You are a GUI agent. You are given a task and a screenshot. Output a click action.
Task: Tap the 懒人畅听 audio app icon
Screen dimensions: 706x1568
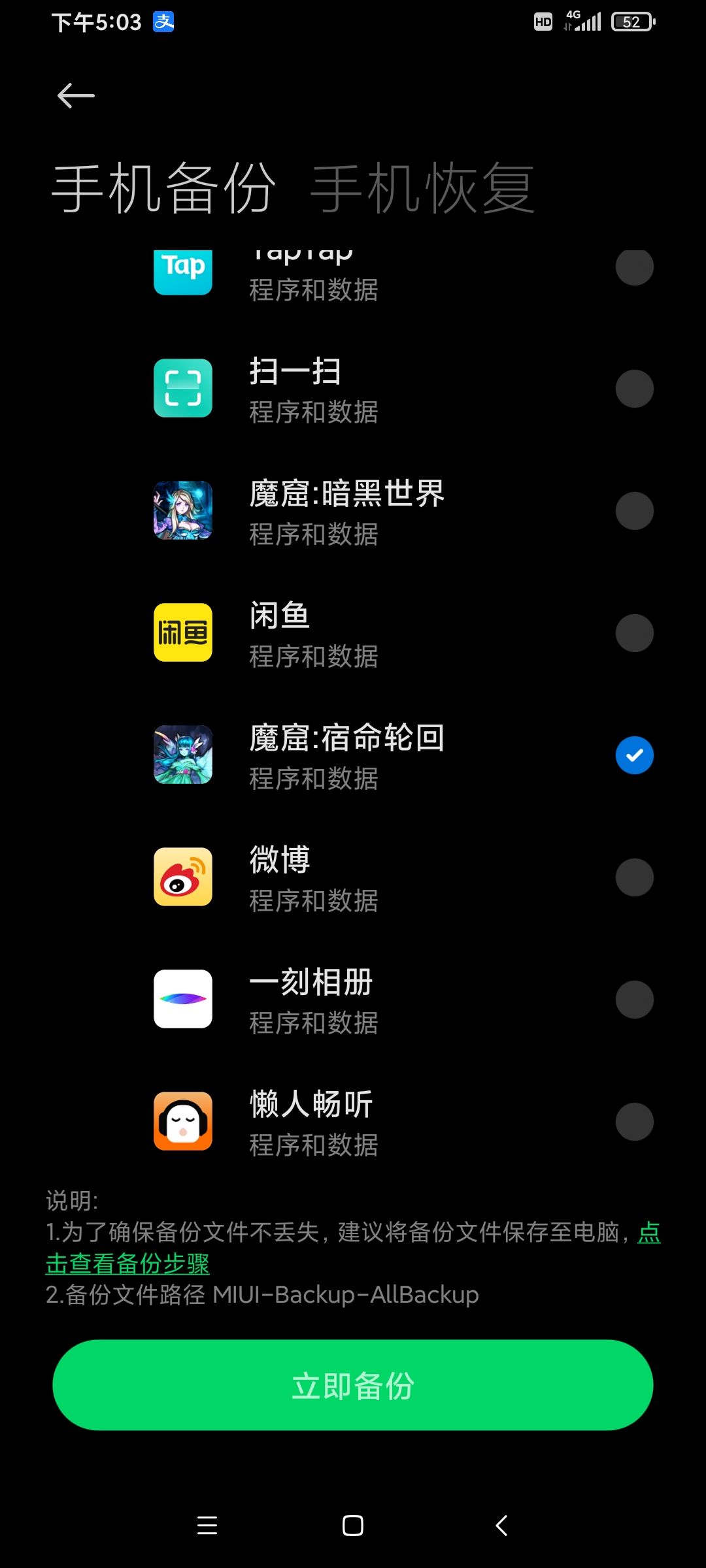click(x=183, y=1121)
